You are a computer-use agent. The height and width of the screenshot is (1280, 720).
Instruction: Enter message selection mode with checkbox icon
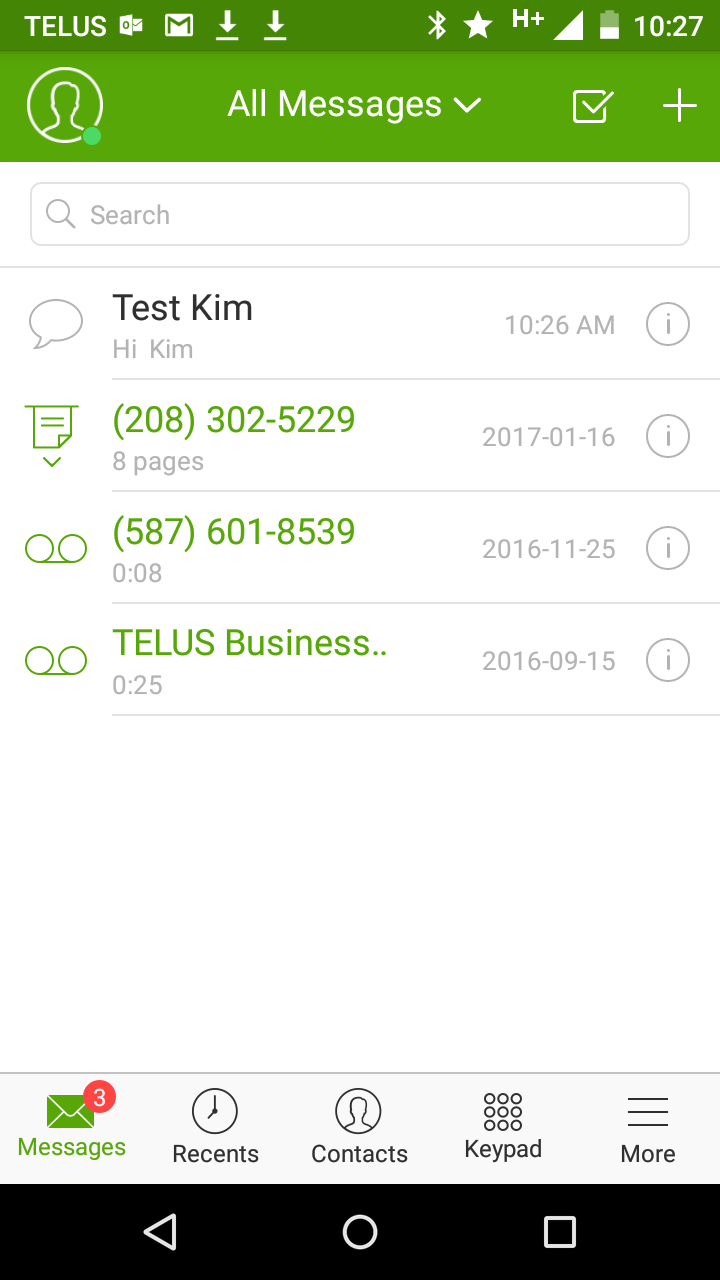click(x=592, y=105)
